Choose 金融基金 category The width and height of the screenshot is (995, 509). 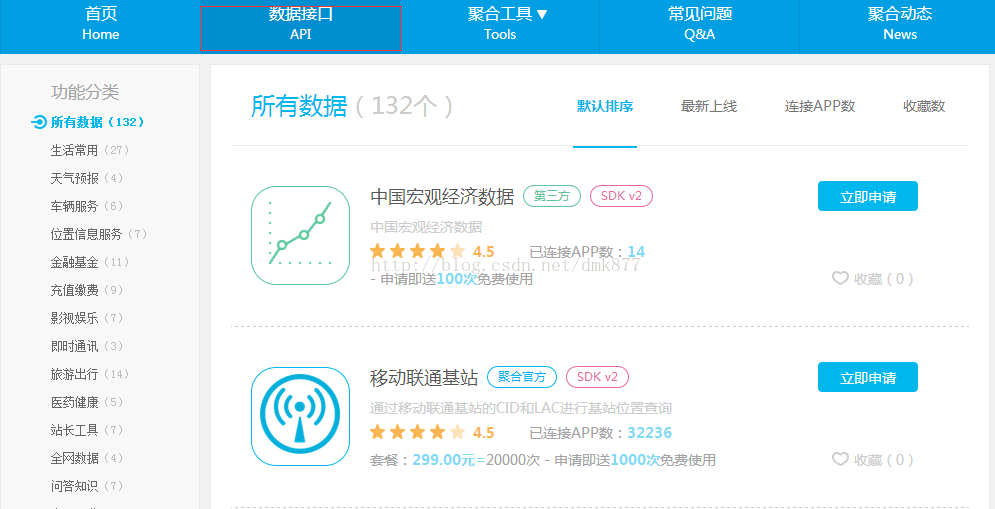(75, 262)
